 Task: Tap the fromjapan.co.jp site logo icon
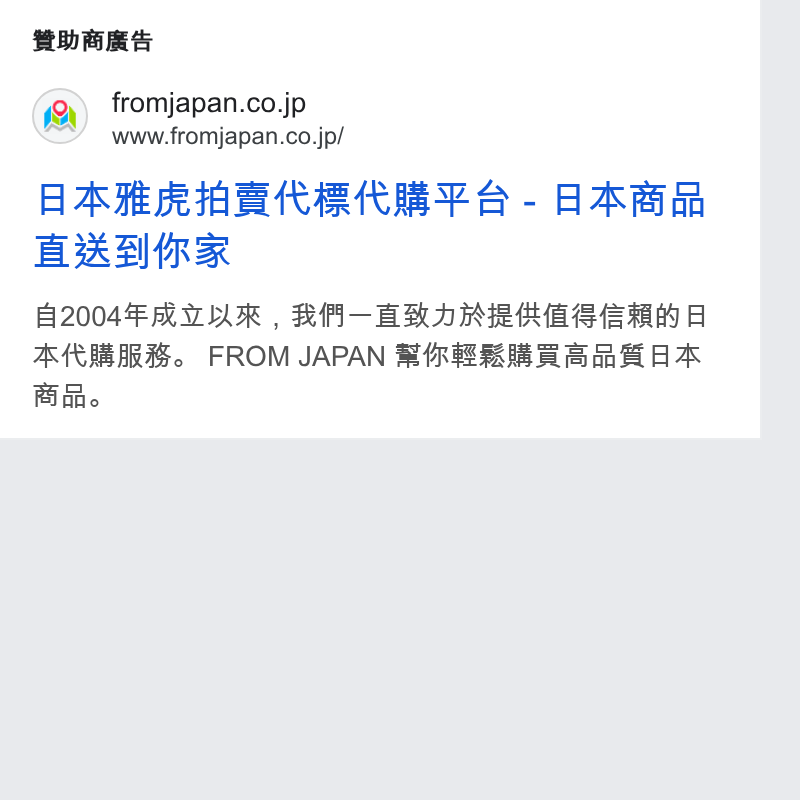click(x=60, y=116)
